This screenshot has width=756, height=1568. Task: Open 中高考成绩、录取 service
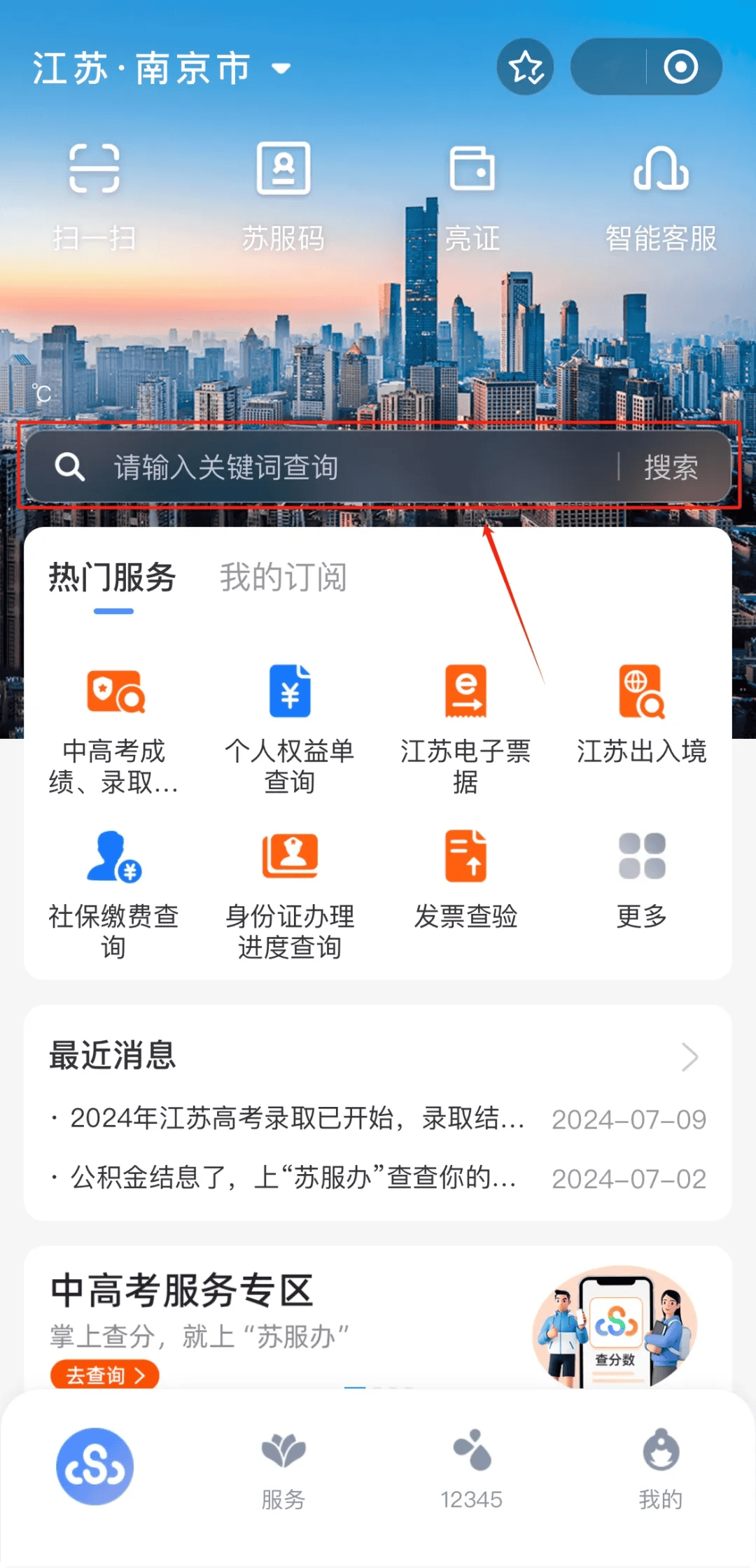tap(114, 729)
